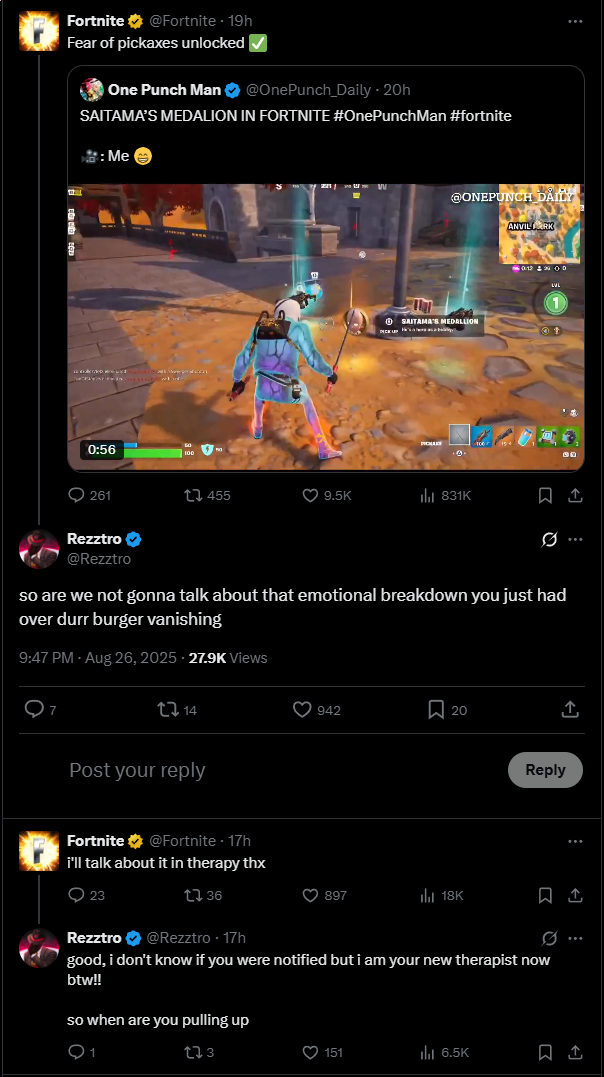Open more options on Rezztro's main post
Viewport: 604px width, 1077px height.
[575, 540]
